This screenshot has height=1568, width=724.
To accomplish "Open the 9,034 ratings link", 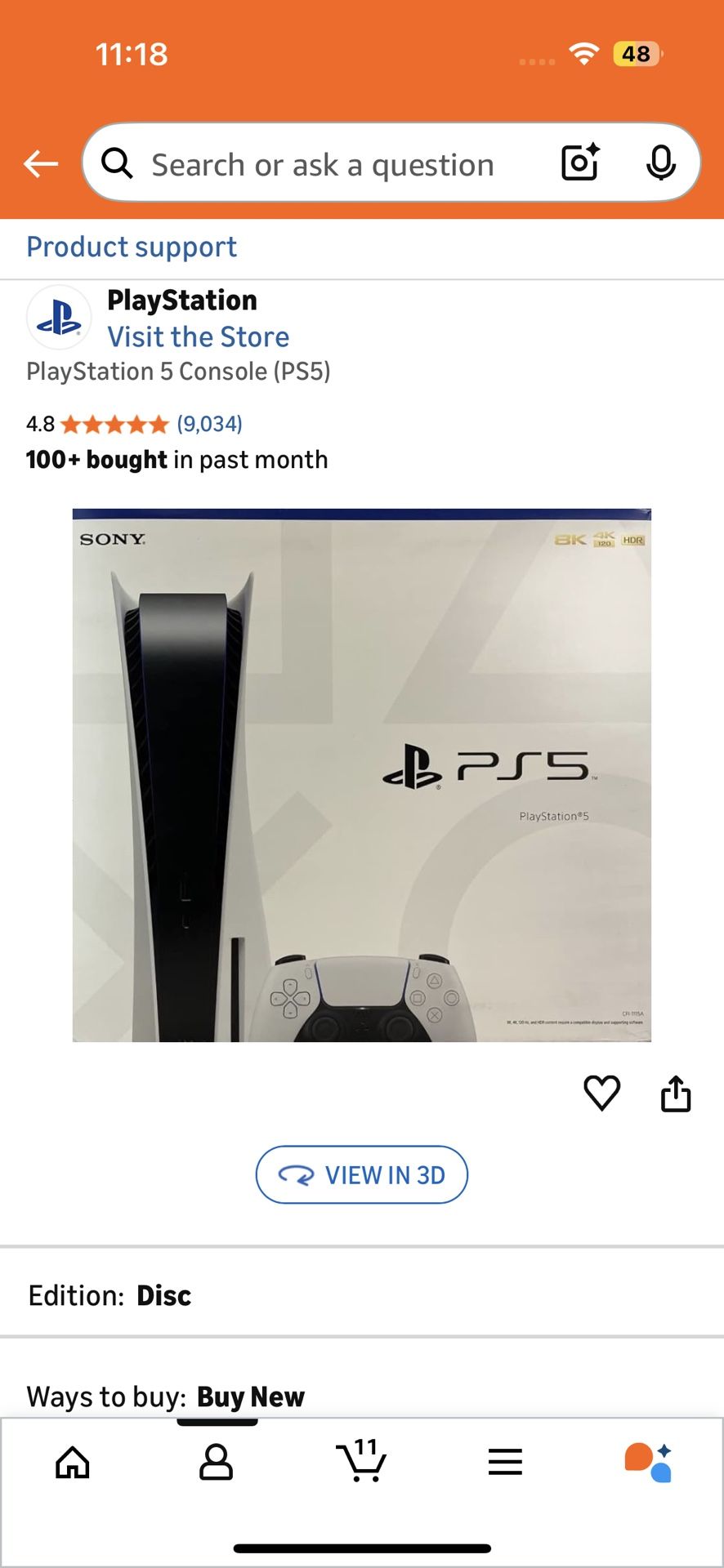I will pos(209,423).
